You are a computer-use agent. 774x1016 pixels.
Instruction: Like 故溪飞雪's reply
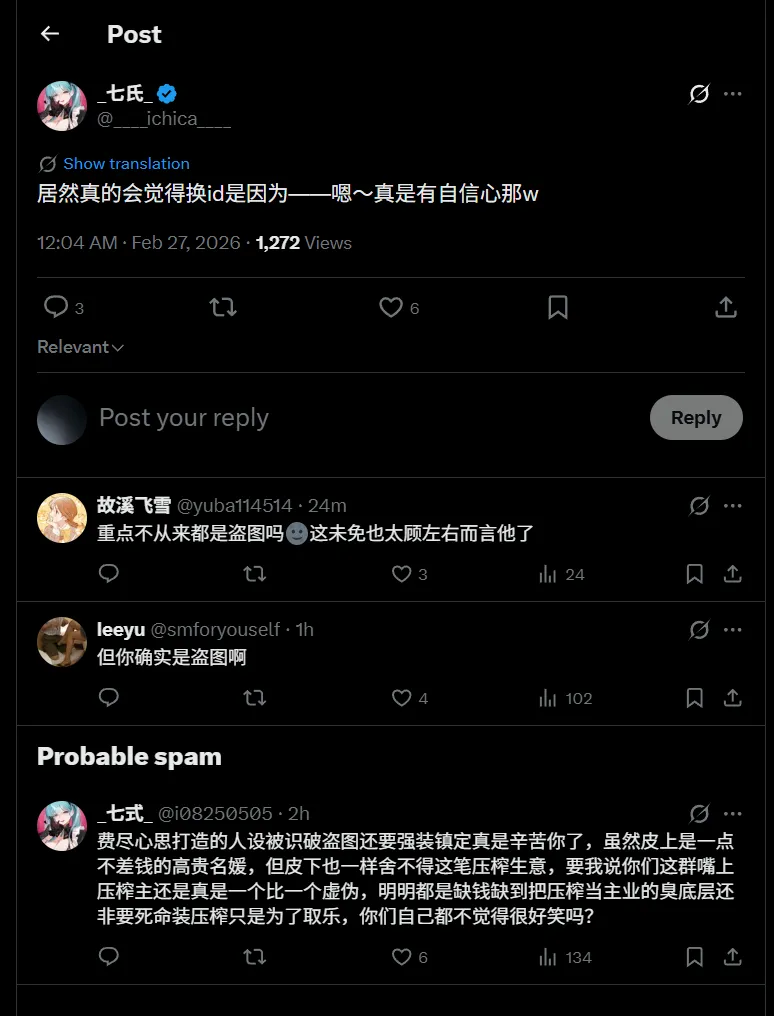[x=401, y=574]
